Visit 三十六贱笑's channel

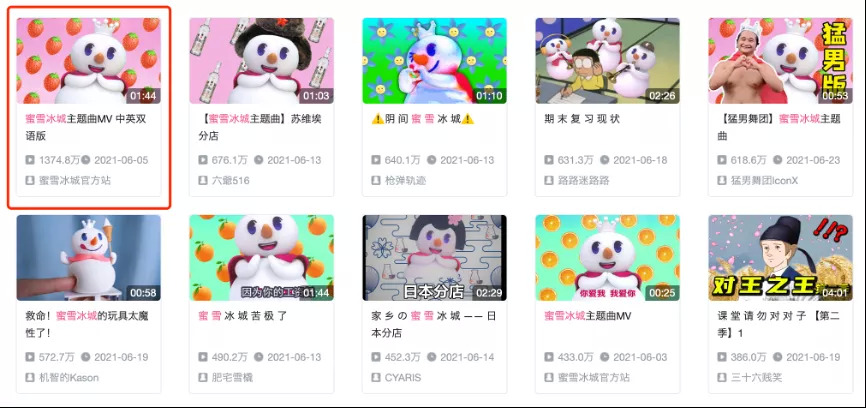tap(757, 377)
